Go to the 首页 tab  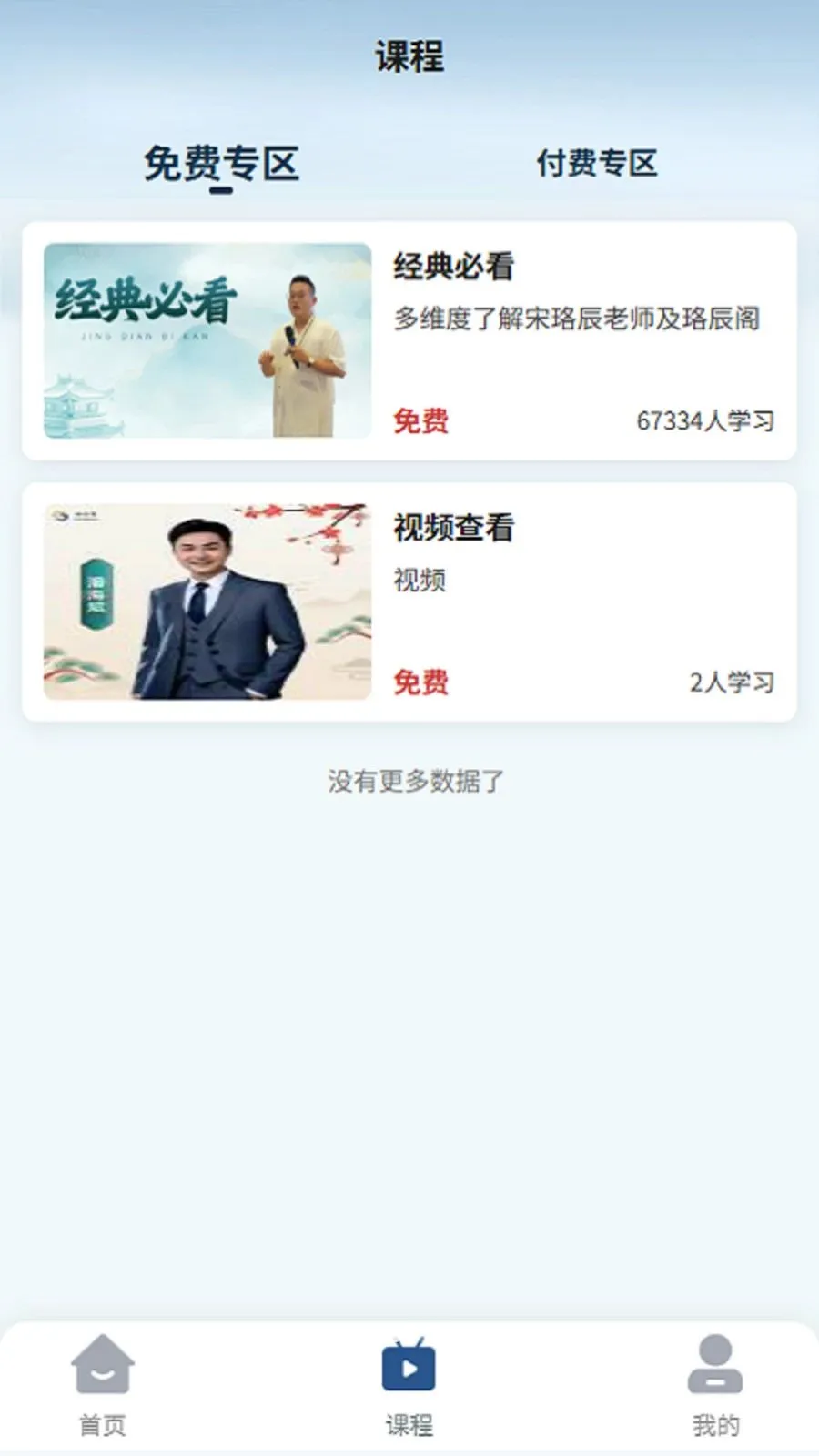click(103, 1386)
